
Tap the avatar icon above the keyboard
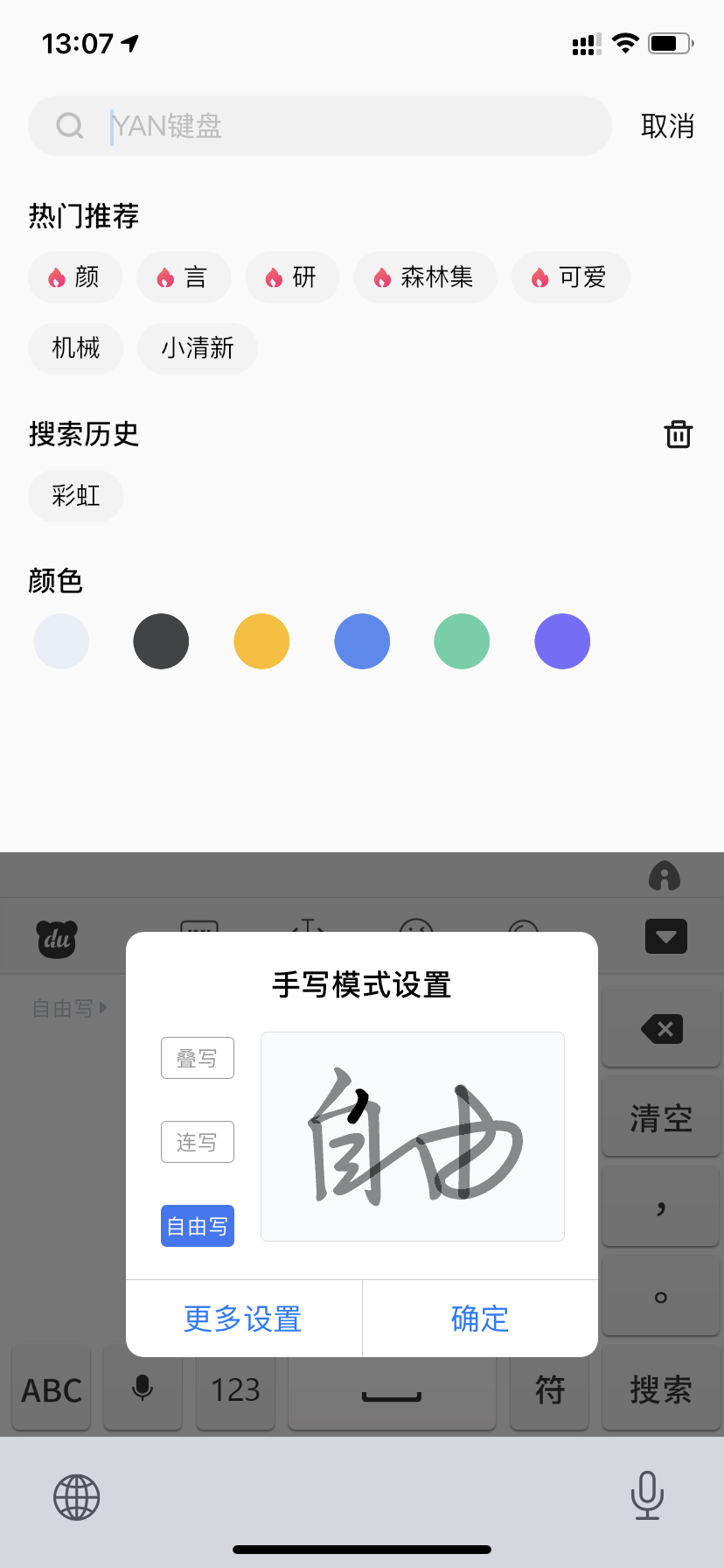tap(666, 875)
